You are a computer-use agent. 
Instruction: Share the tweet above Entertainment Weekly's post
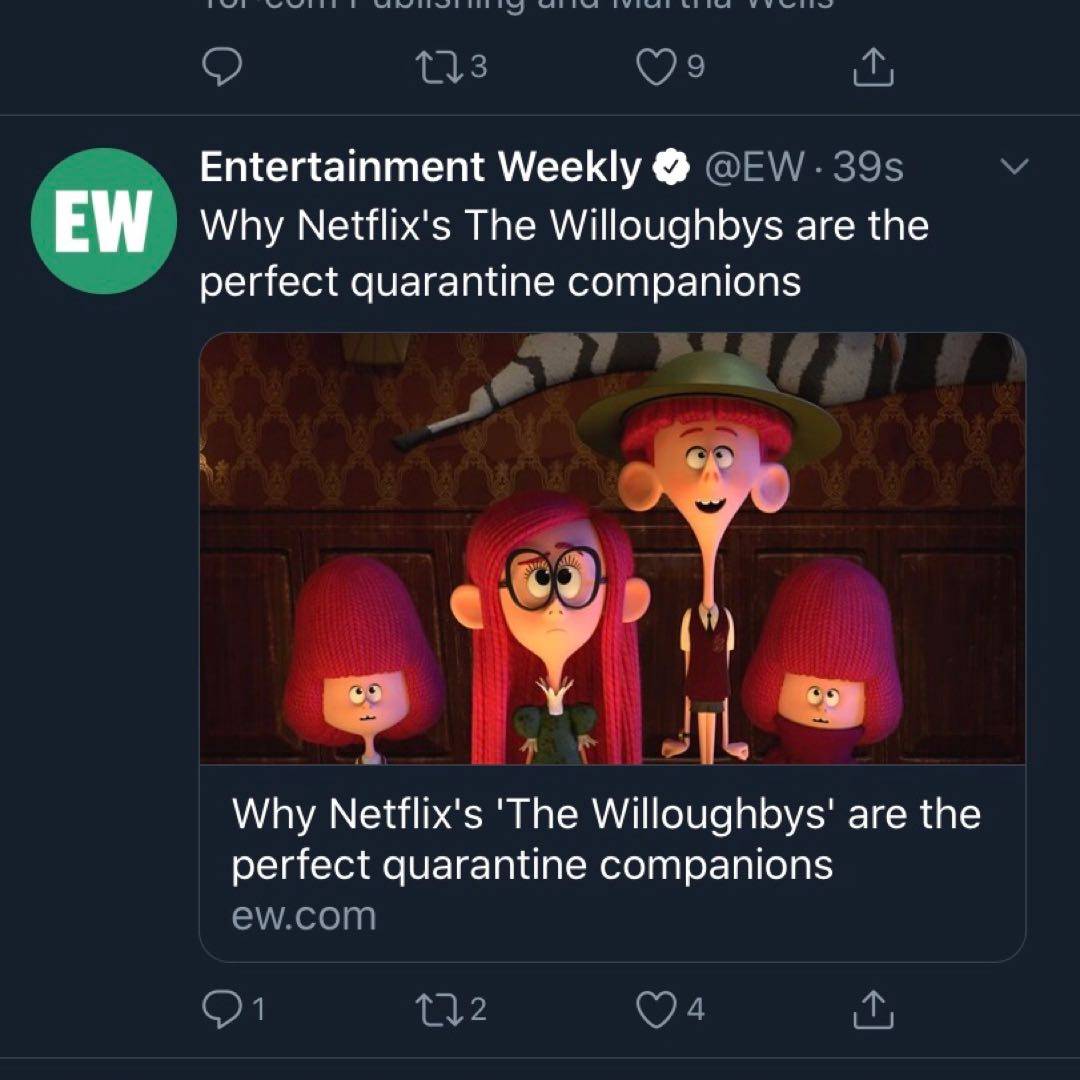pos(871,67)
